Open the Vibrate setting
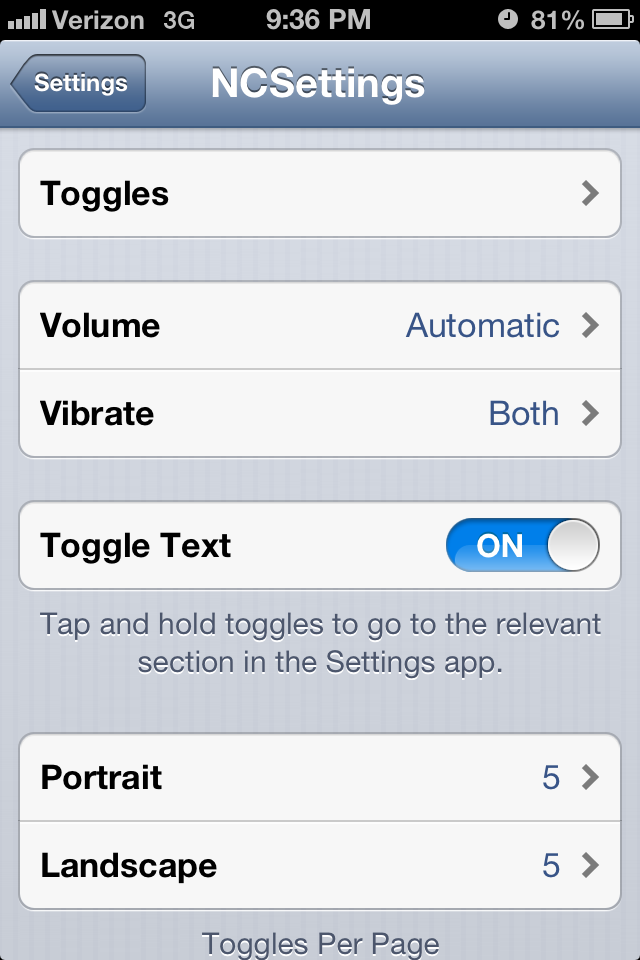640x960 pixels. point(320,414)
